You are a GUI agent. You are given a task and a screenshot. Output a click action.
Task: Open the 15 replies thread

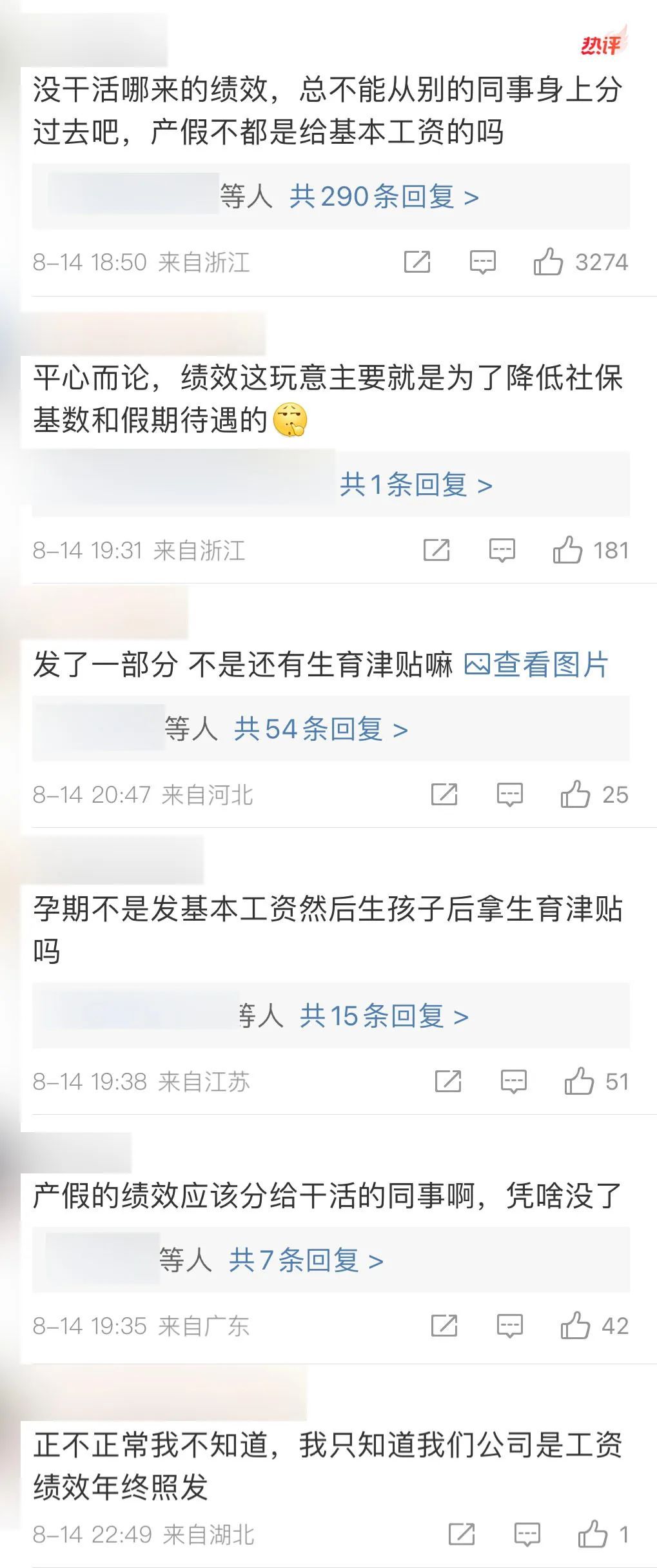tap(384, 1016)
